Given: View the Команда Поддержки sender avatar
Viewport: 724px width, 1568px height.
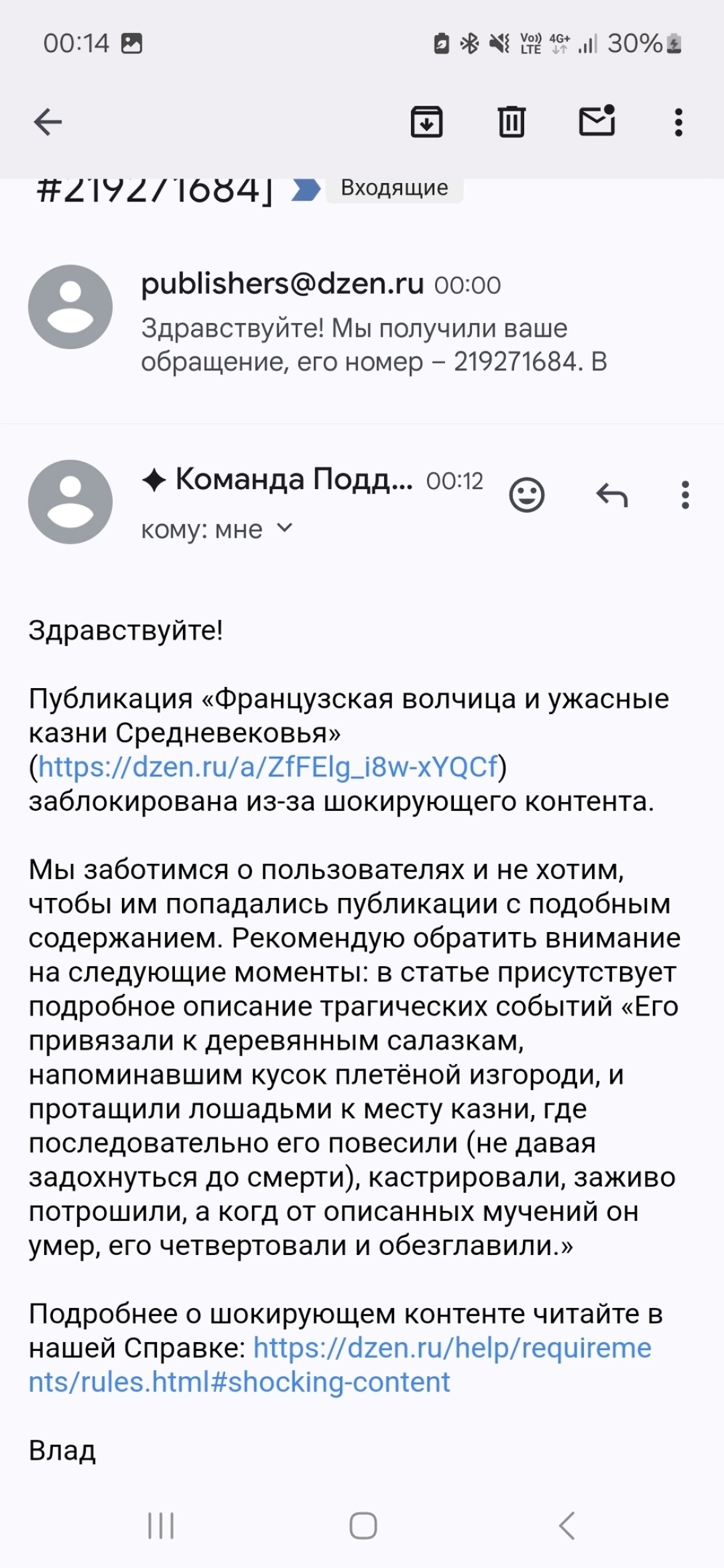Looking at the screenshot, I should pyautogui.click(x=70, y=502).
